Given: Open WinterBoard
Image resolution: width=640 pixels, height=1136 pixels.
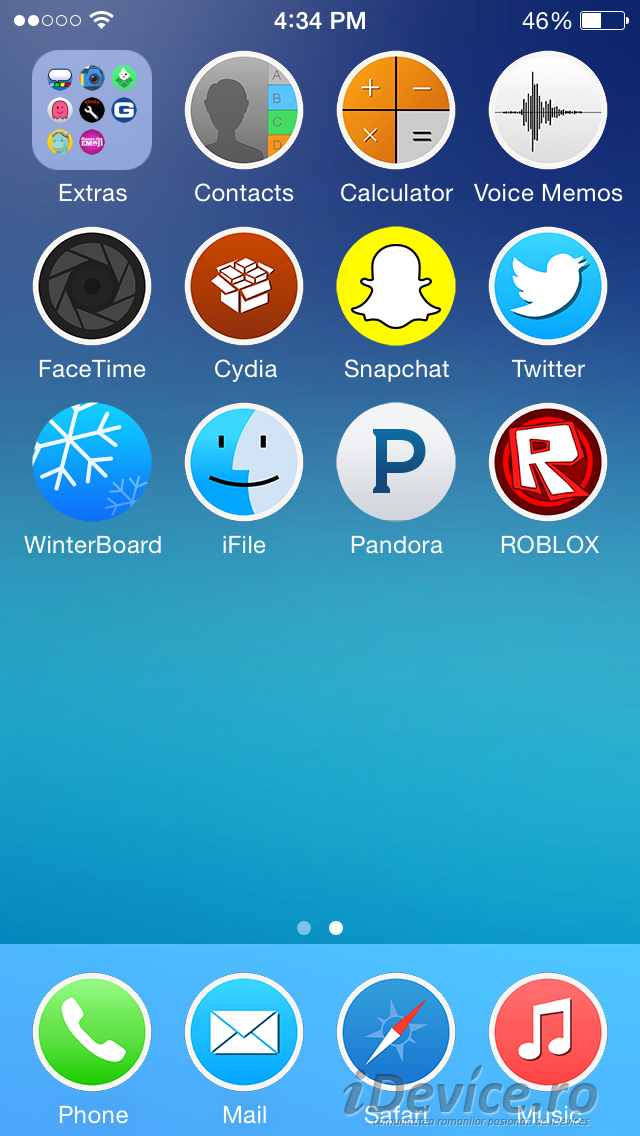Looking at the screenshot, I should pos(92,462).
